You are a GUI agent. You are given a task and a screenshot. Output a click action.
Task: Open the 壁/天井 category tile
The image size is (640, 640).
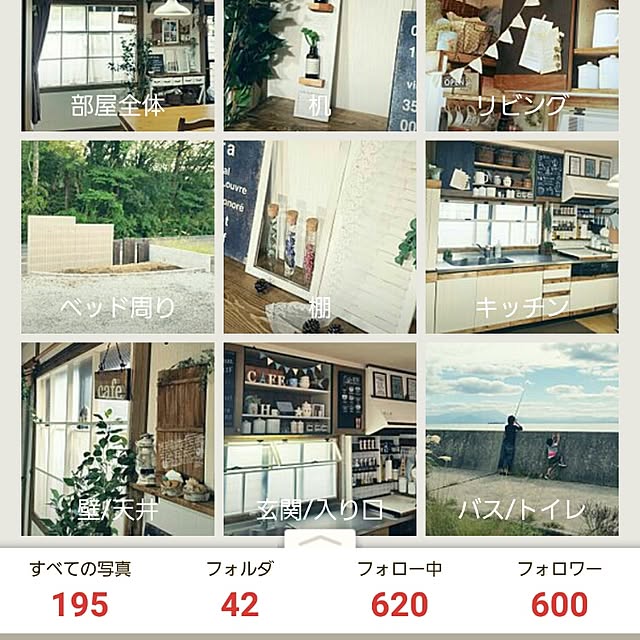click(118, 440)
